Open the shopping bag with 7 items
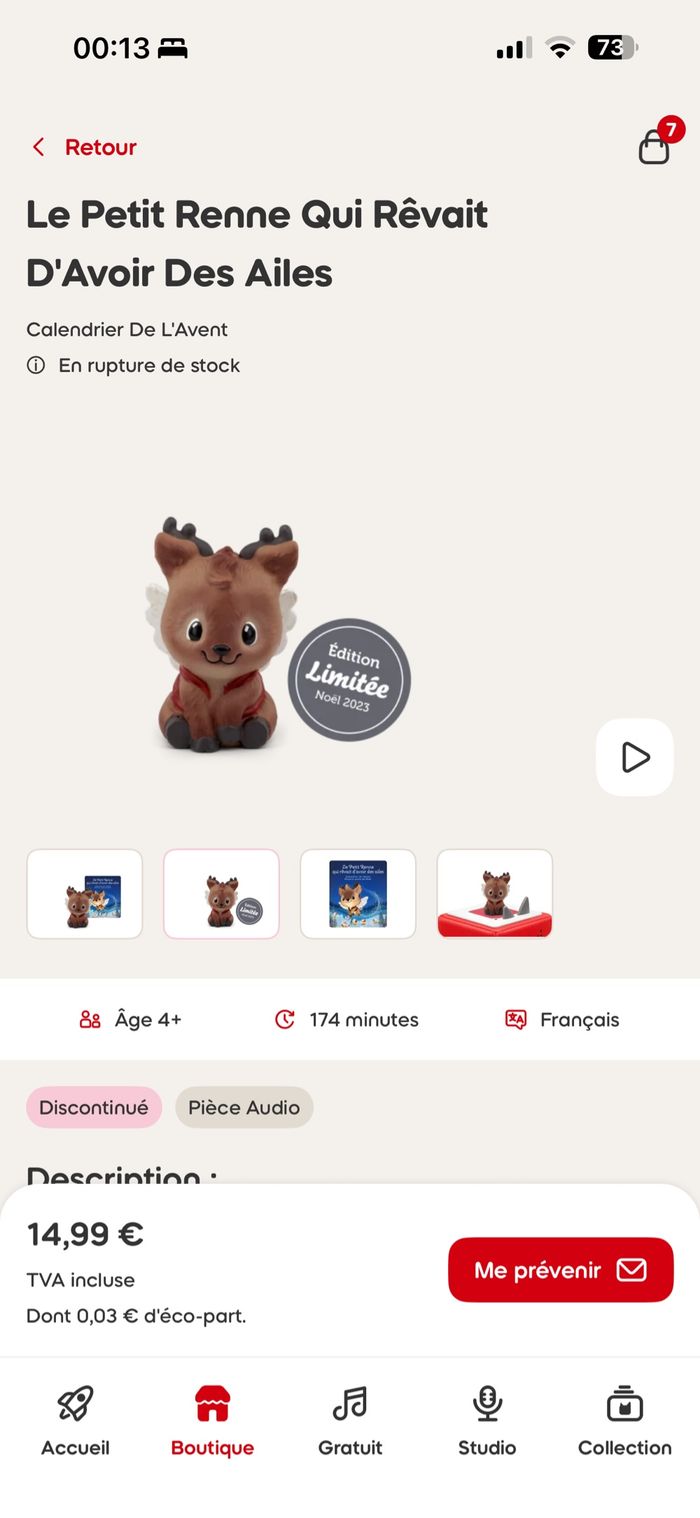700x1518 pixels. click(x=655, y=146)
